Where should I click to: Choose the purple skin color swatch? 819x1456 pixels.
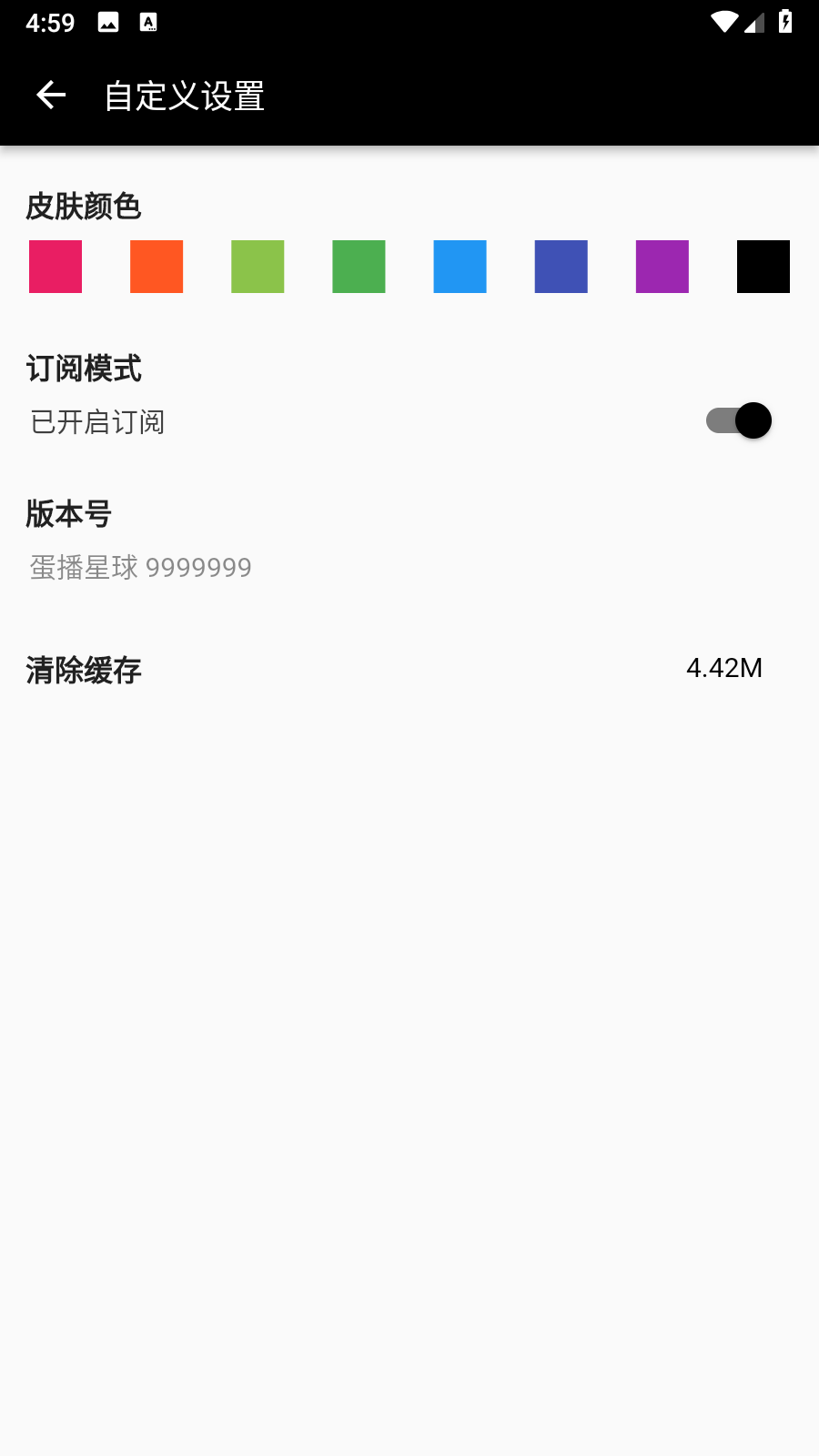pos(662,267)
